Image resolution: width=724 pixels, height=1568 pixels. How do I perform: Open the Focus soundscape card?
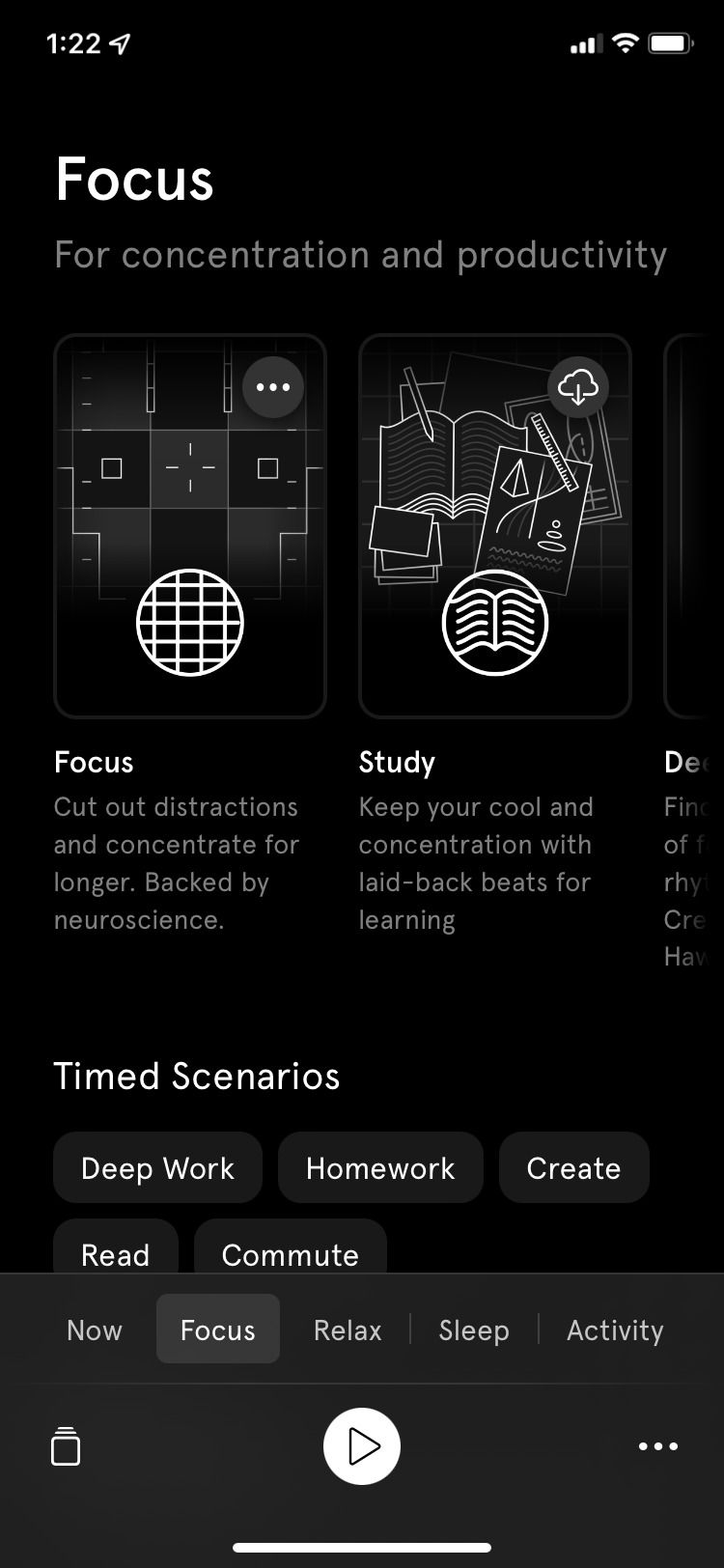190,526
